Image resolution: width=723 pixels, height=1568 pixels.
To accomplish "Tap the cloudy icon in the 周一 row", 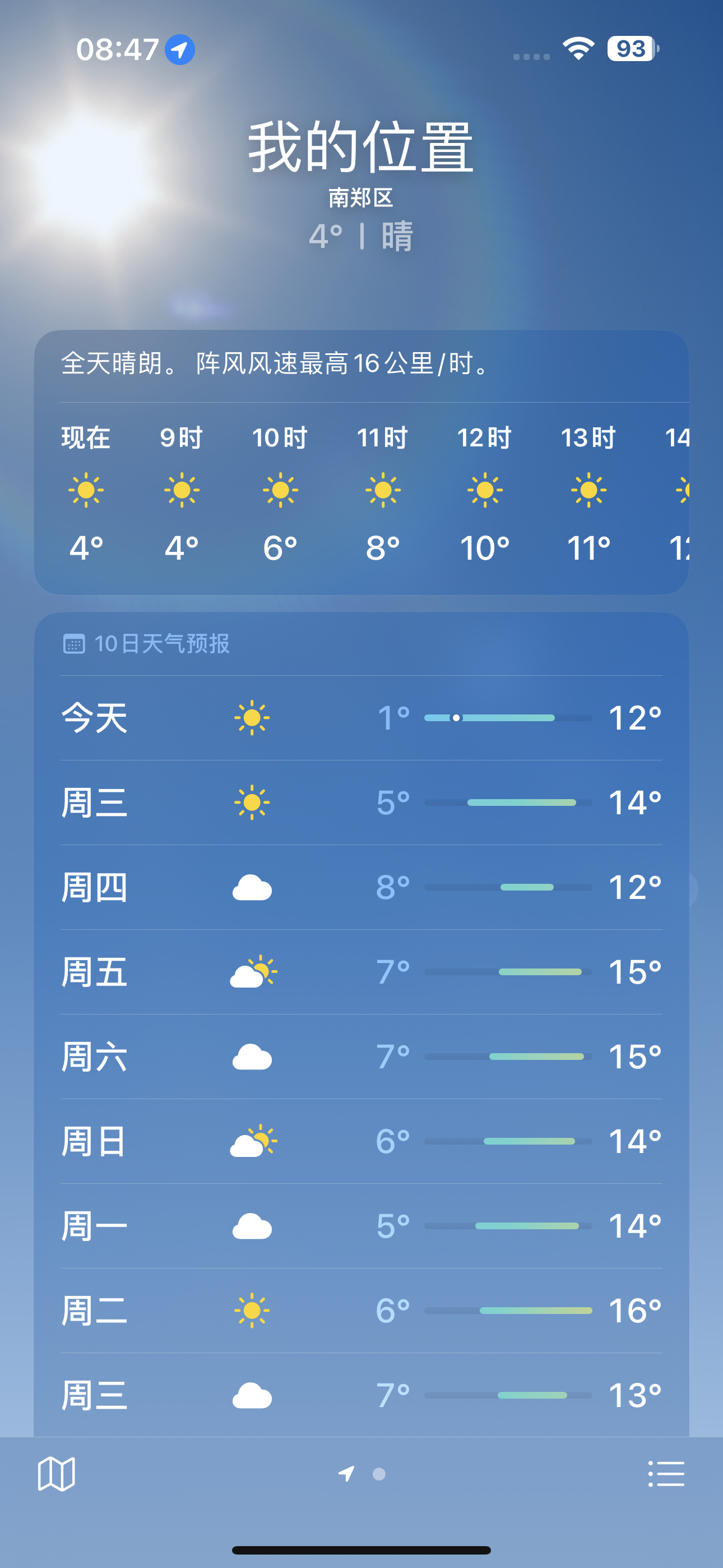I will tap(253, 1227).
